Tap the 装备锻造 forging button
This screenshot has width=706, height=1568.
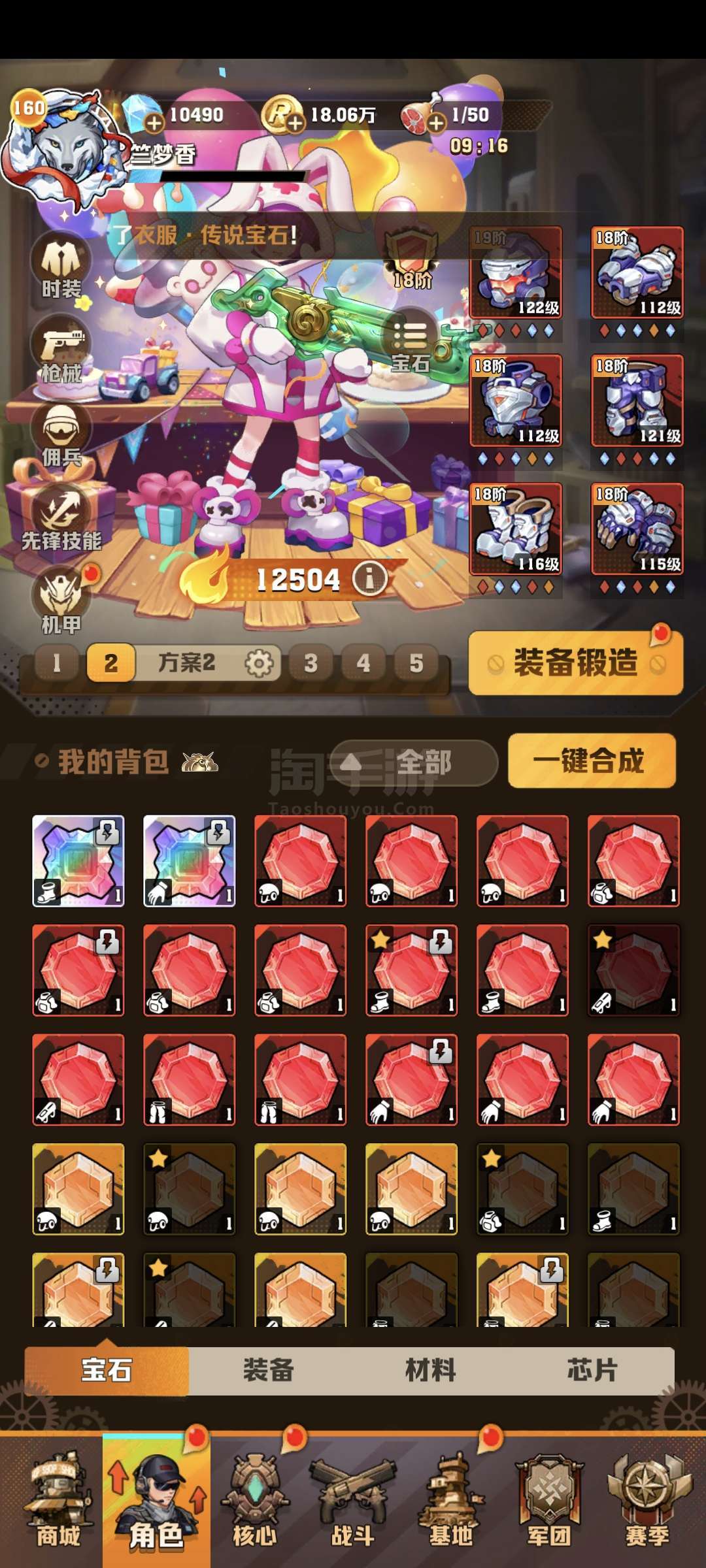click(576, 662)
